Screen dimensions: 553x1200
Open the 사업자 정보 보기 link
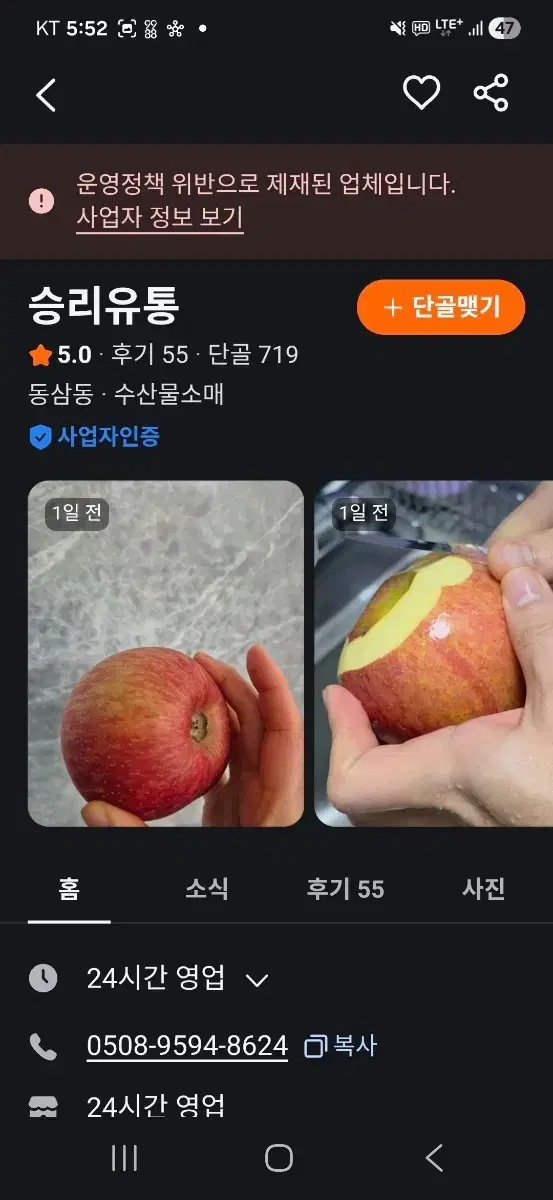pos(159,218)
